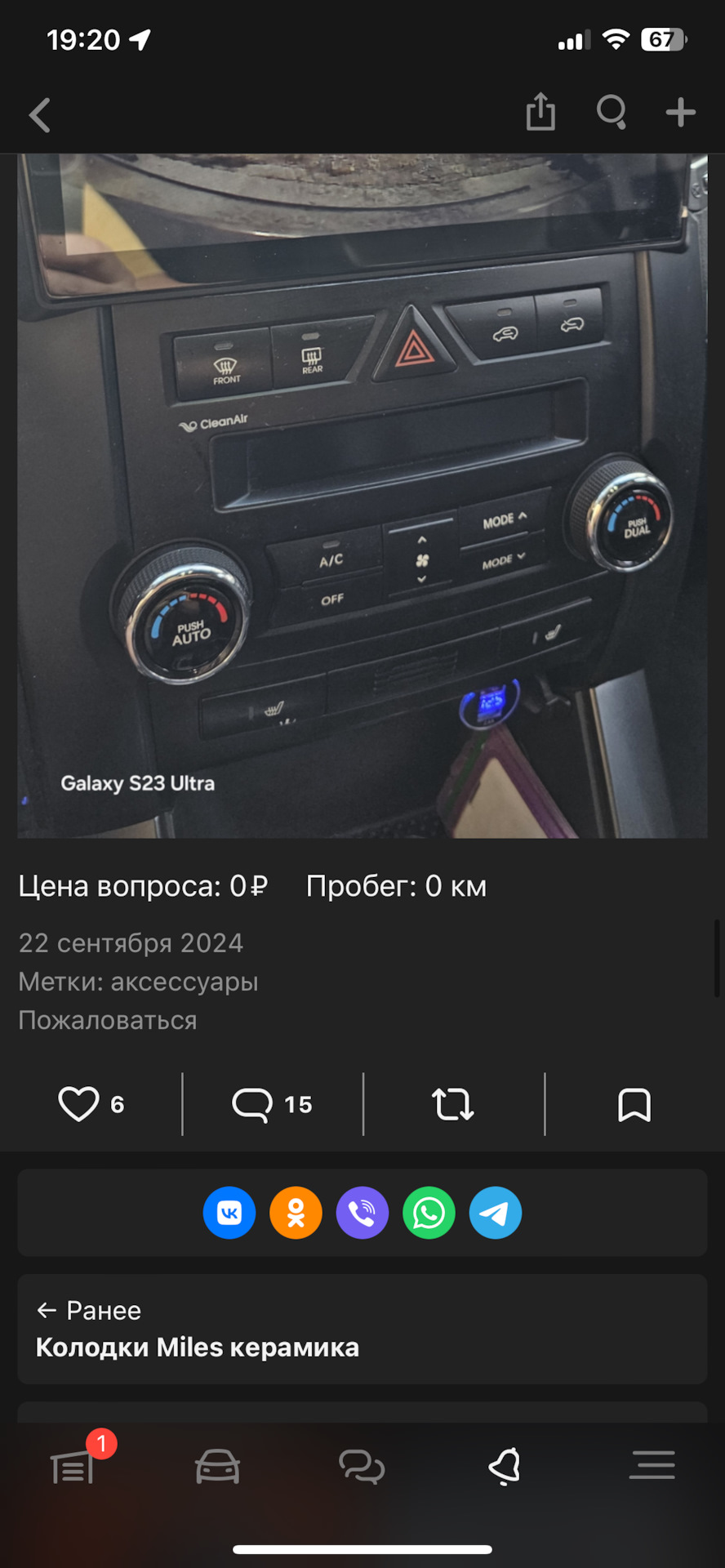Share the post to Odnoklassniki
The width and height of the screenshot is (725, 1568).
pos(296,1213)
